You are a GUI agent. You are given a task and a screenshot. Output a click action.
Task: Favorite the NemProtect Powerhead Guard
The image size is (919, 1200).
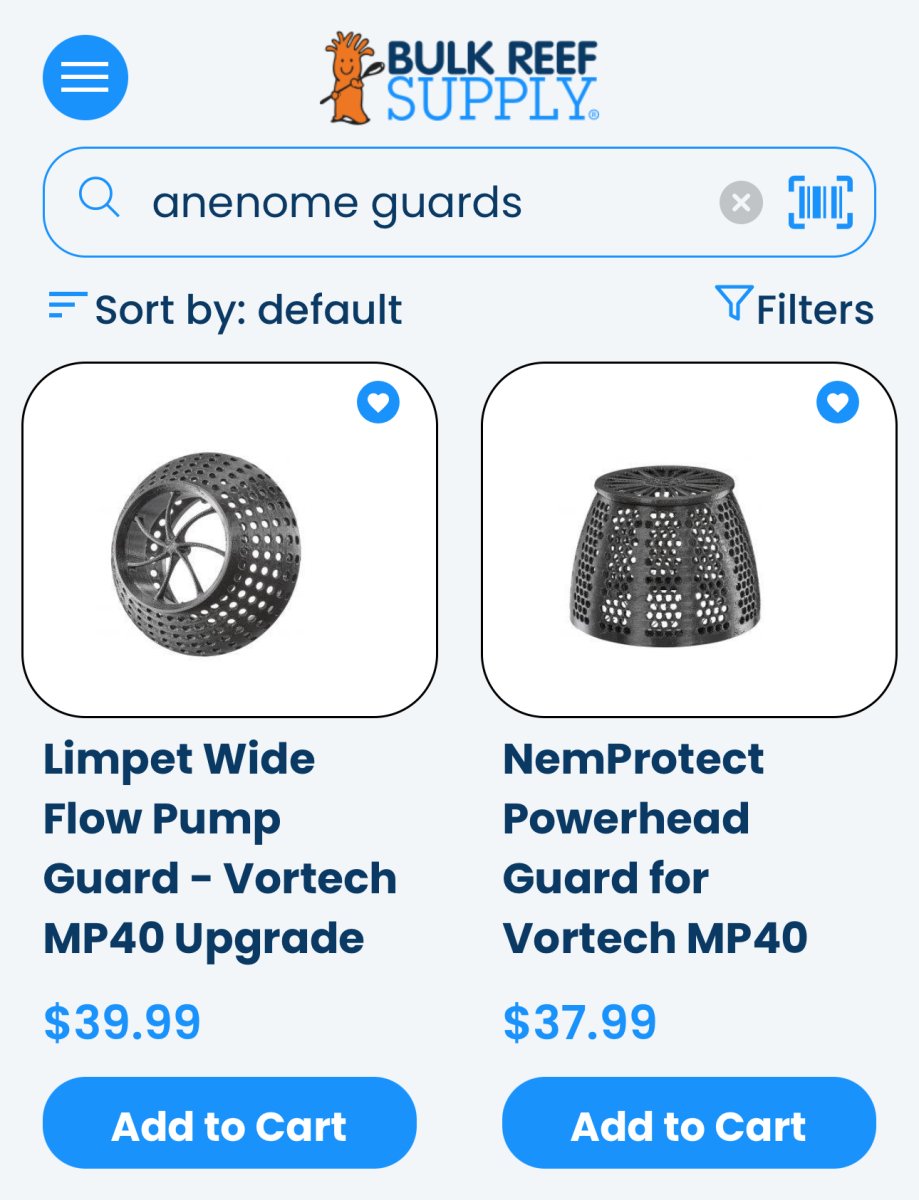tap(837, 402)
